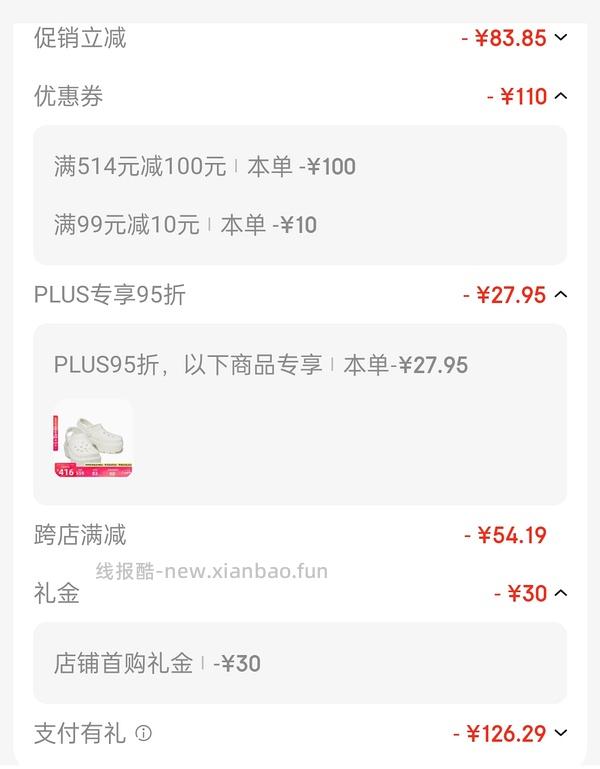Collapse the 礼金 section
The height and width of the screenshot is (769, 600).
[x=560, y=593]
